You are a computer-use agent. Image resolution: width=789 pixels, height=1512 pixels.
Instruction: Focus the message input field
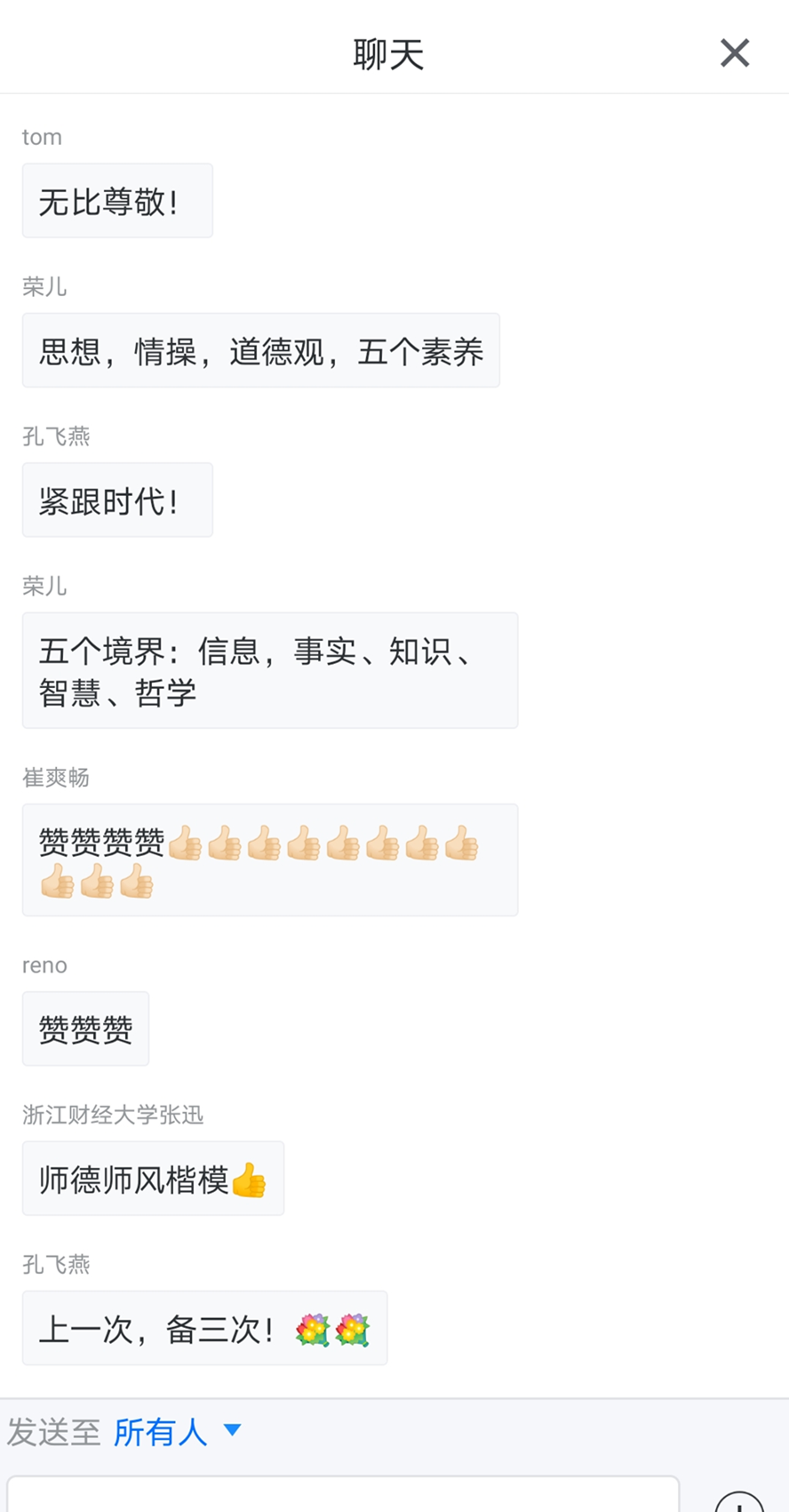tap(342, 1495)
